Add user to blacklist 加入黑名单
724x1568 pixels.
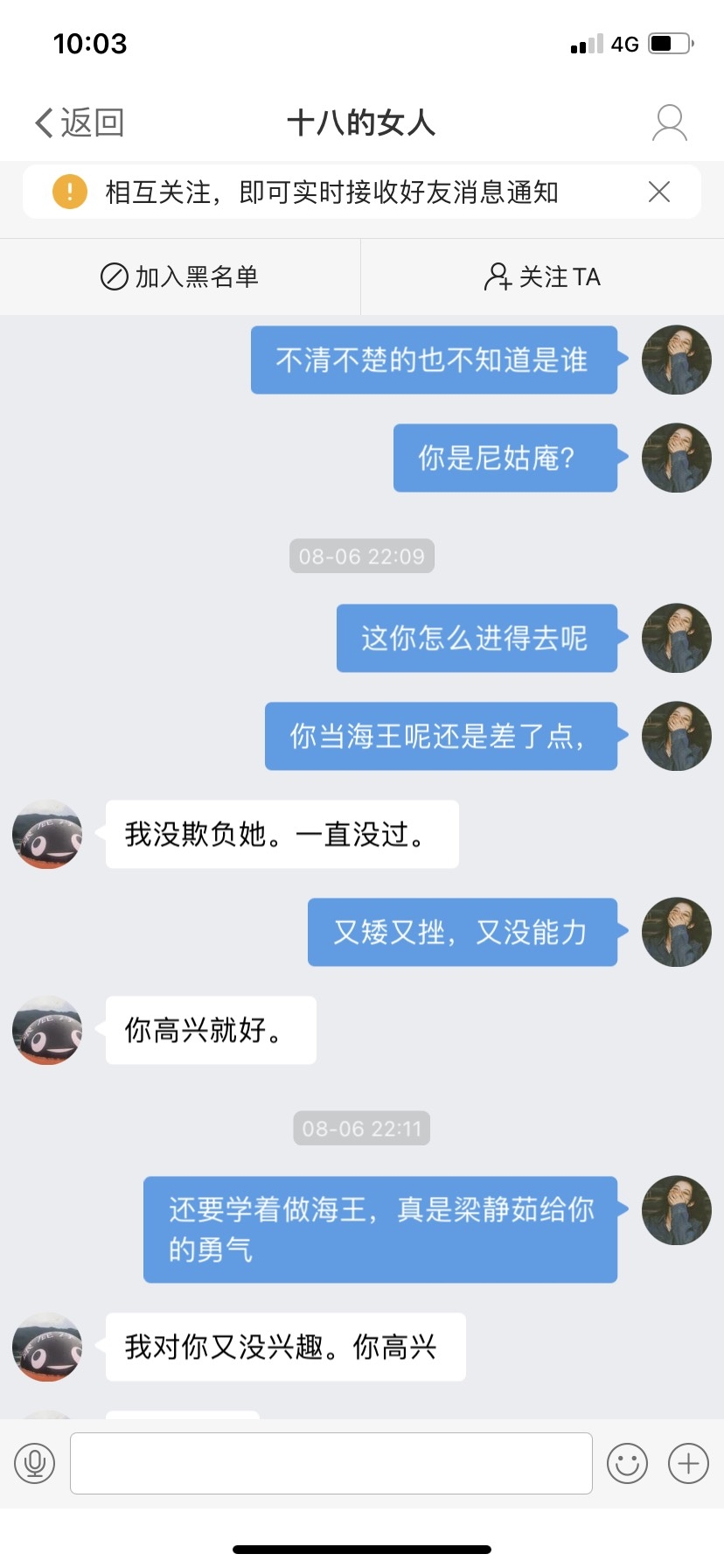(x=180, y=276)
